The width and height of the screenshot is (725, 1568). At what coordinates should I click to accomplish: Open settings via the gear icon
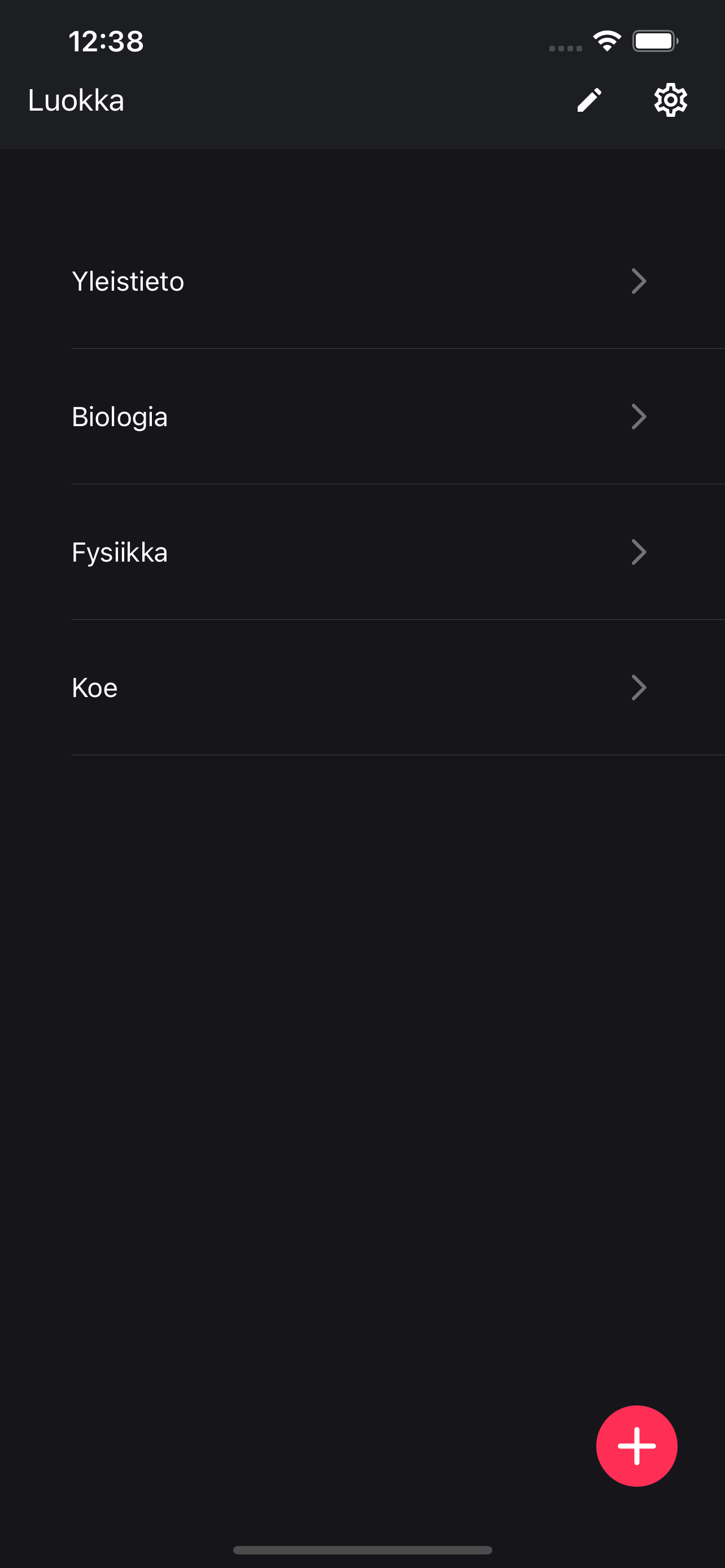pyautogui.click(x=670, y=100)
